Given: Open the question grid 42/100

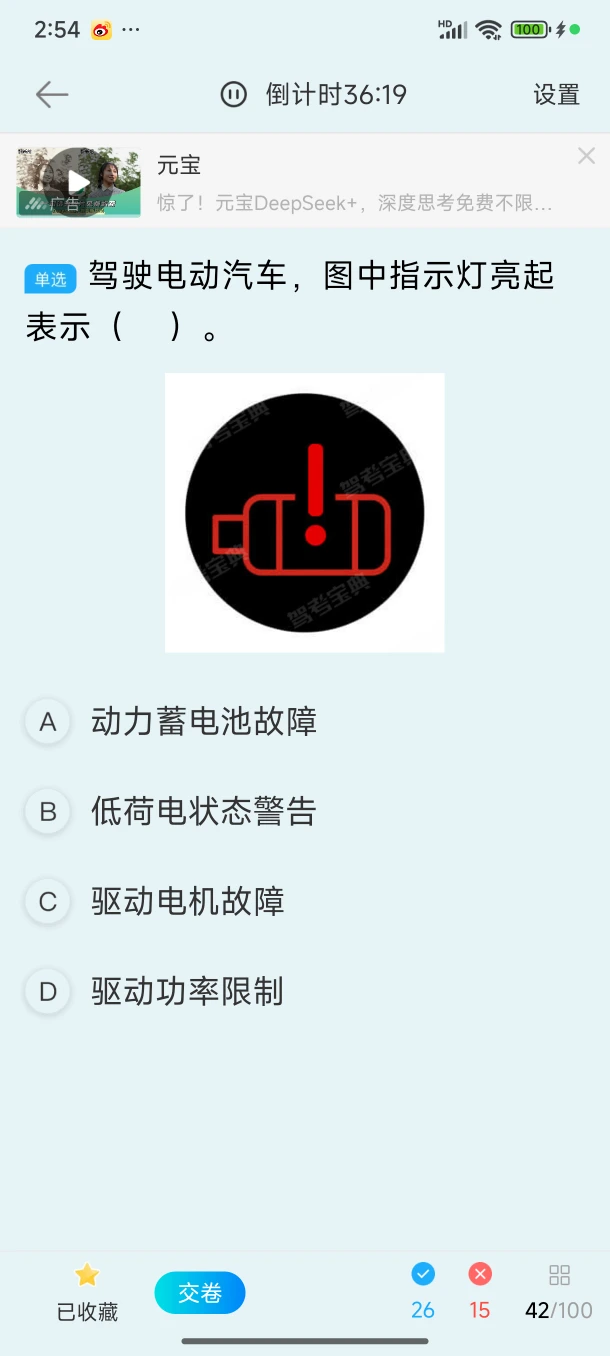Looking at the screenshot, I should (x=559, y=1290).
